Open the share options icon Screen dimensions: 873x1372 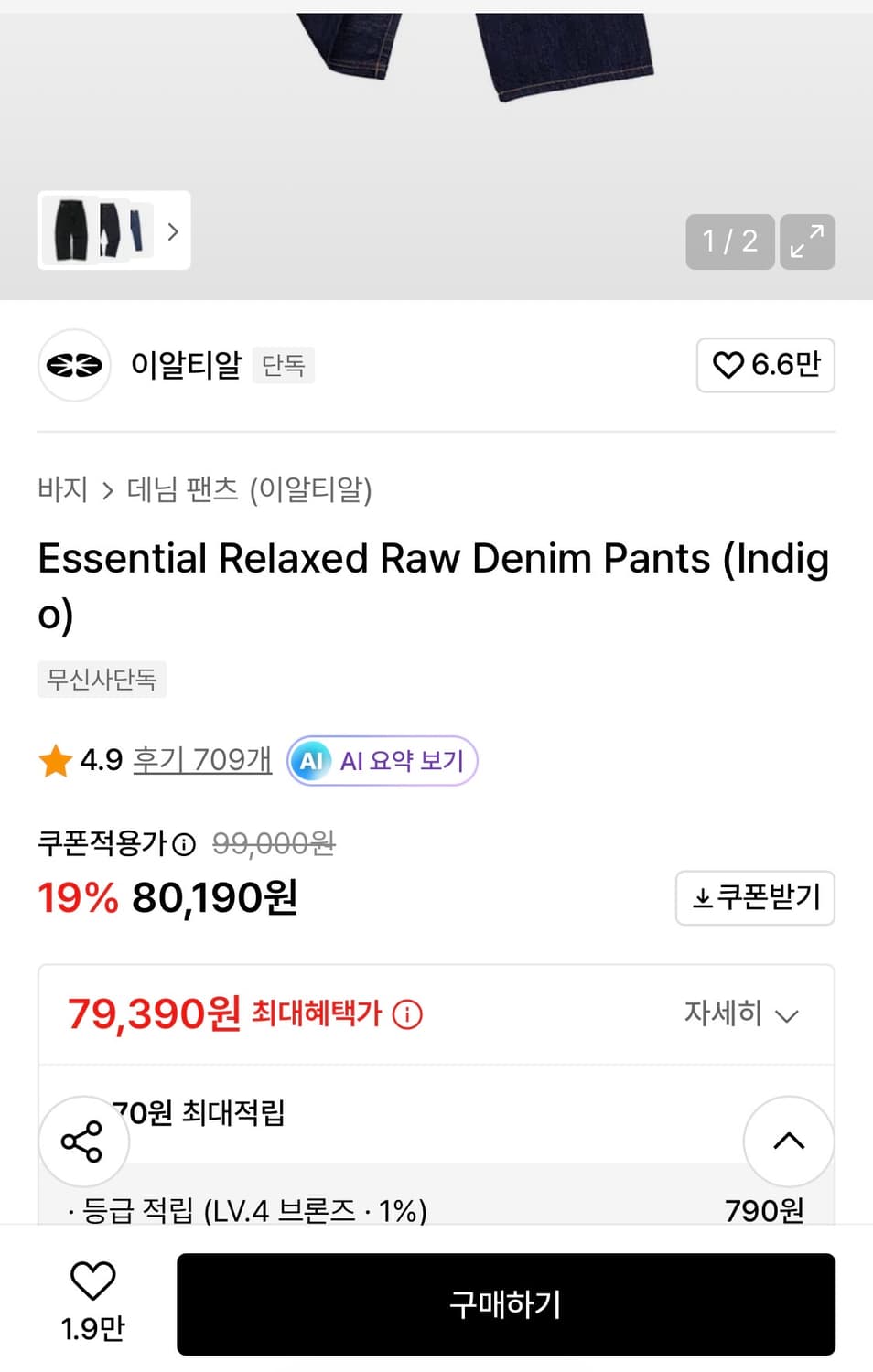point(82,1141)
